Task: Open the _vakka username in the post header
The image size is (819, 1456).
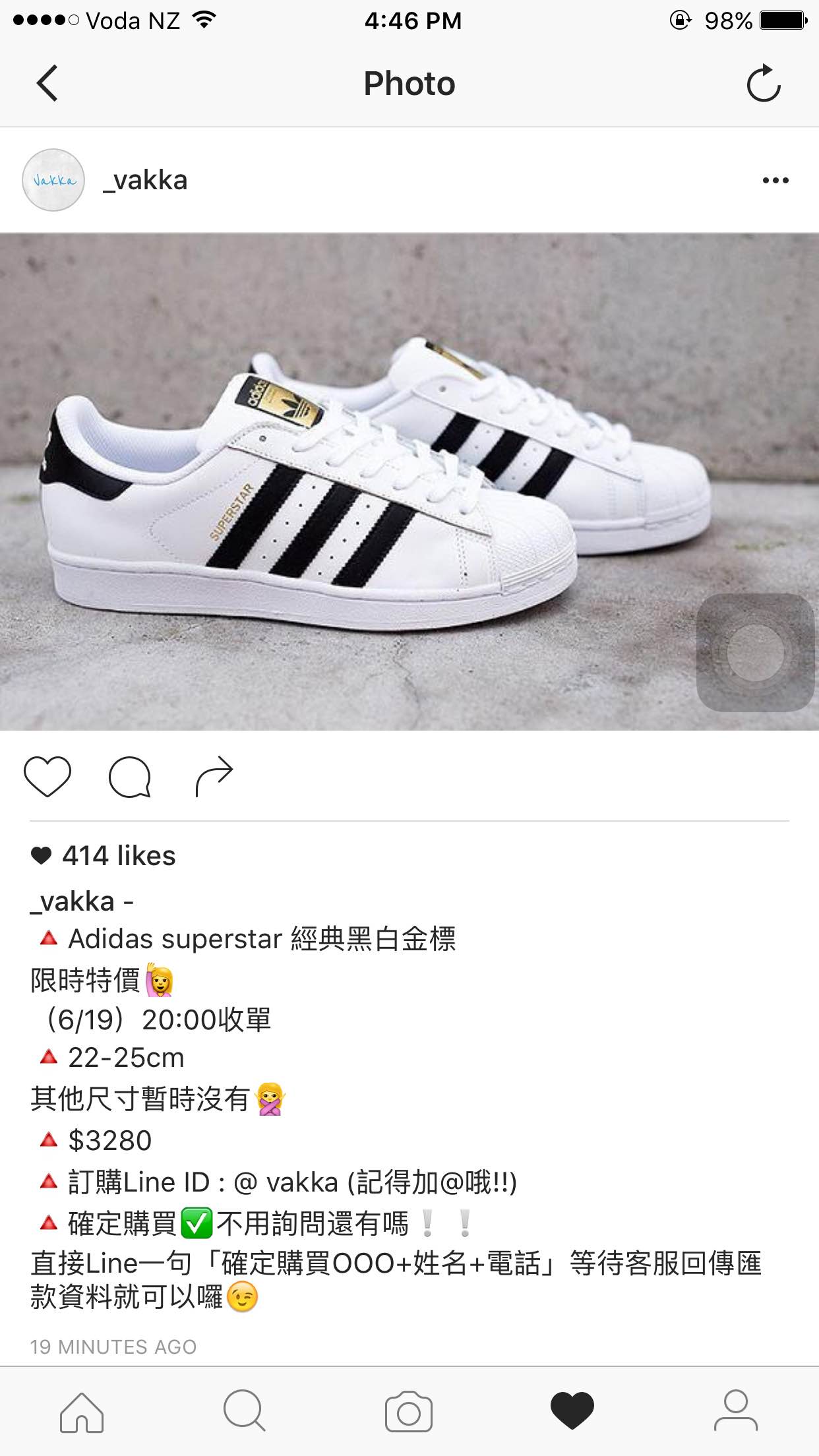Action: coord(145,180)
